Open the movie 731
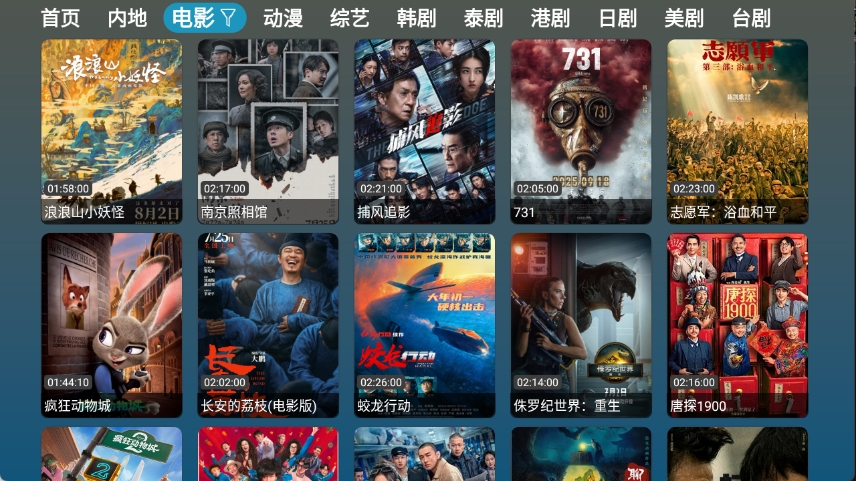 [581, 130]
